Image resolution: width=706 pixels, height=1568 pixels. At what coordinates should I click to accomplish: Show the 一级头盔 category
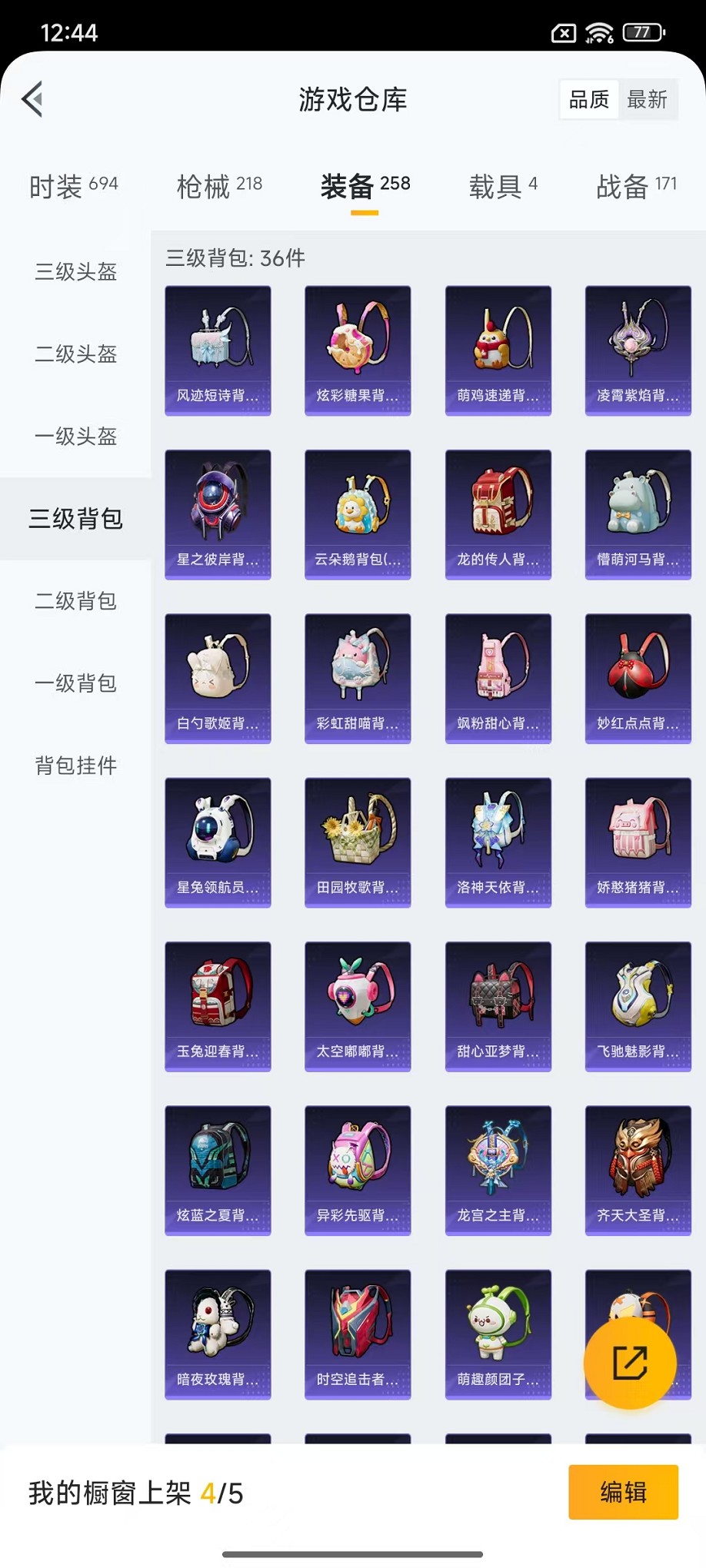[75, 437]
